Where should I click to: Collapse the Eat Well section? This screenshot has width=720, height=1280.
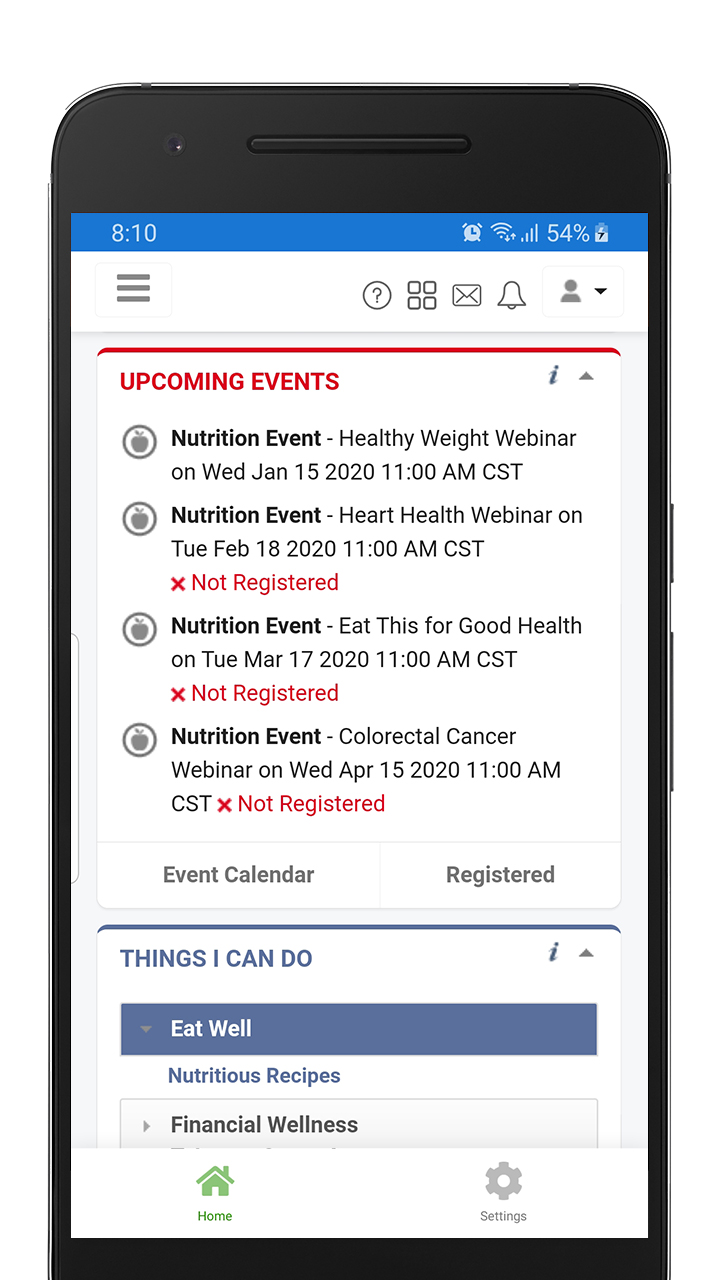[x=358, y=1029]
